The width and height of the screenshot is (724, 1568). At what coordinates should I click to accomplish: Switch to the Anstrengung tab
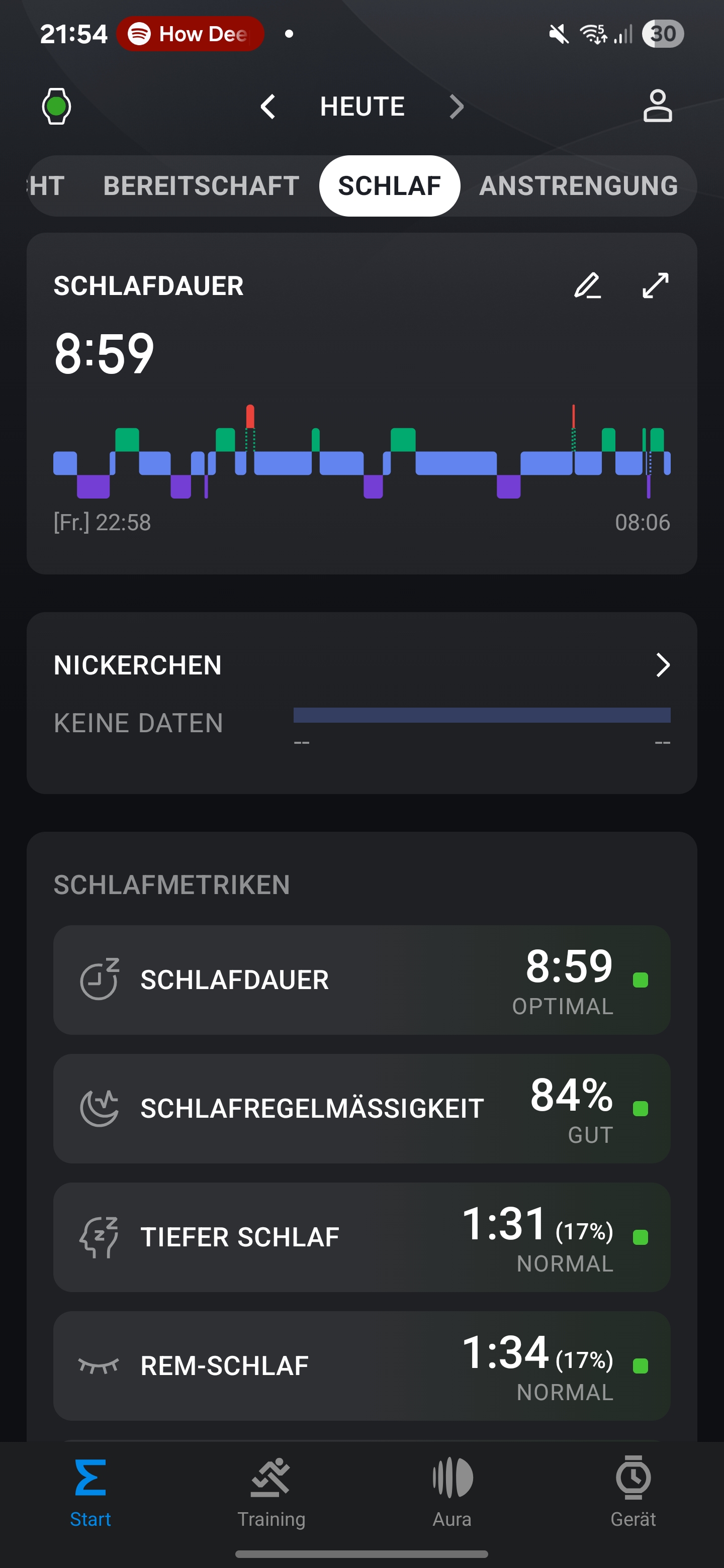[x=578, y=186]
